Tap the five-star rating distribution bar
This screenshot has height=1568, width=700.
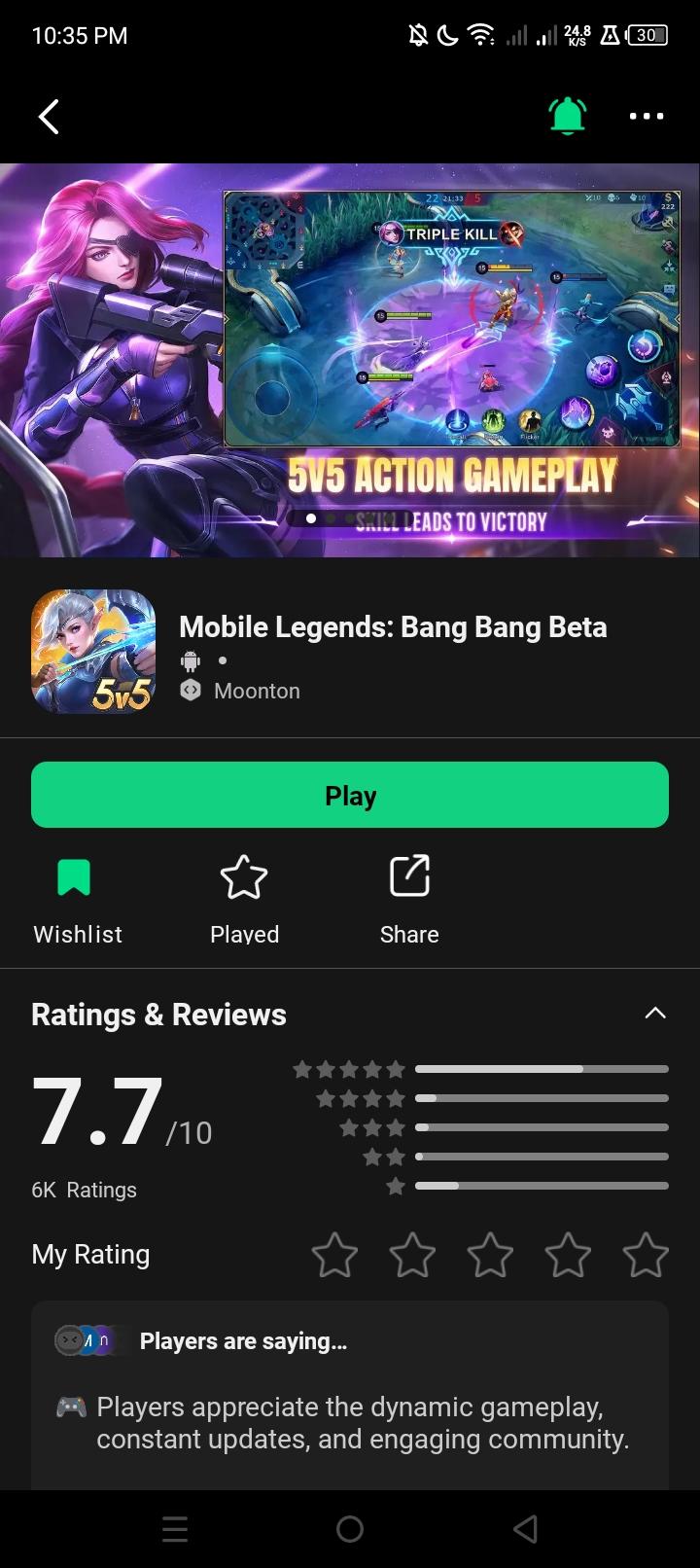coord(542,1068)
